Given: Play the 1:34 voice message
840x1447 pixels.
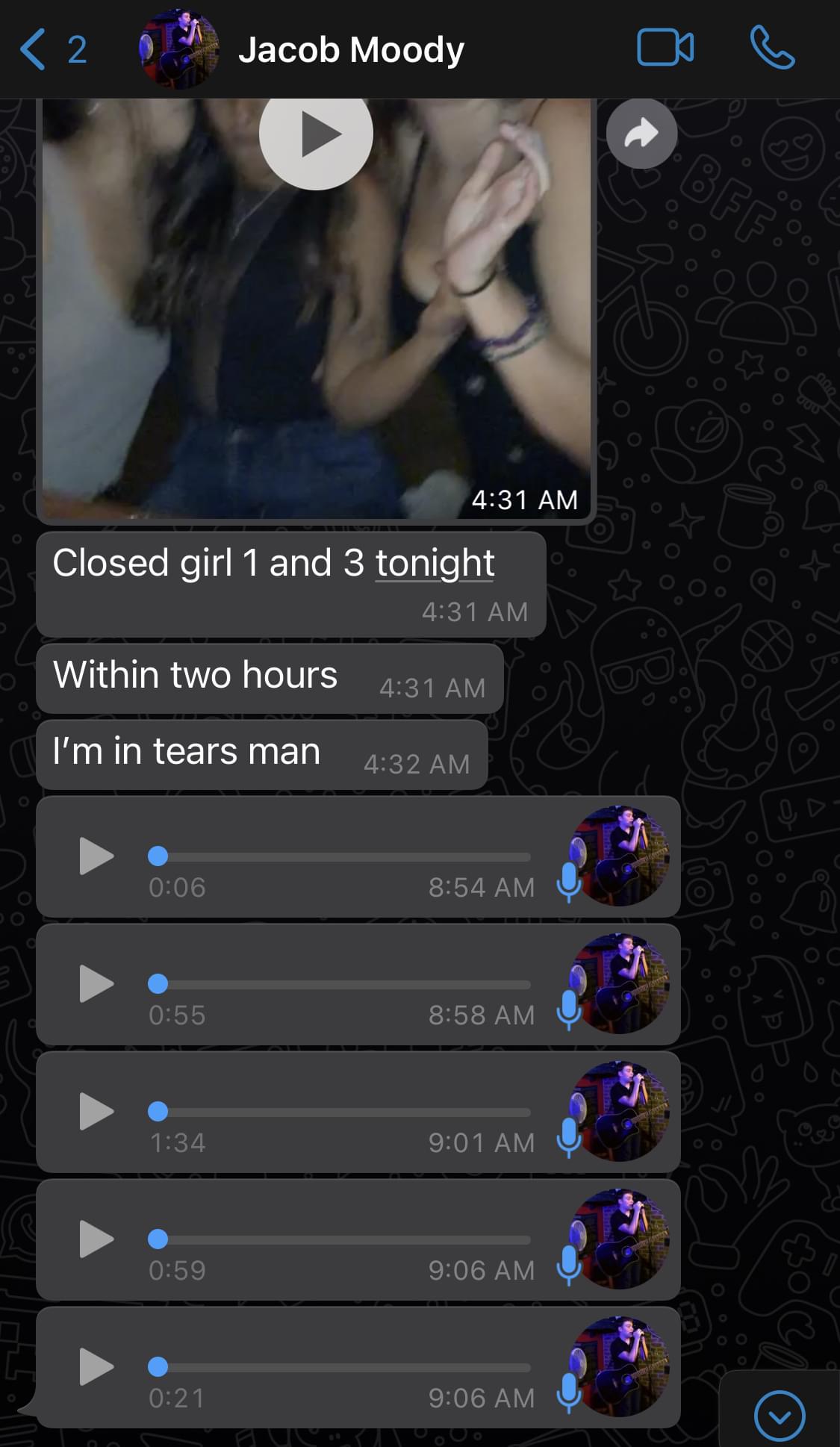Looking at the screenshot, I should pos(96,1111).
